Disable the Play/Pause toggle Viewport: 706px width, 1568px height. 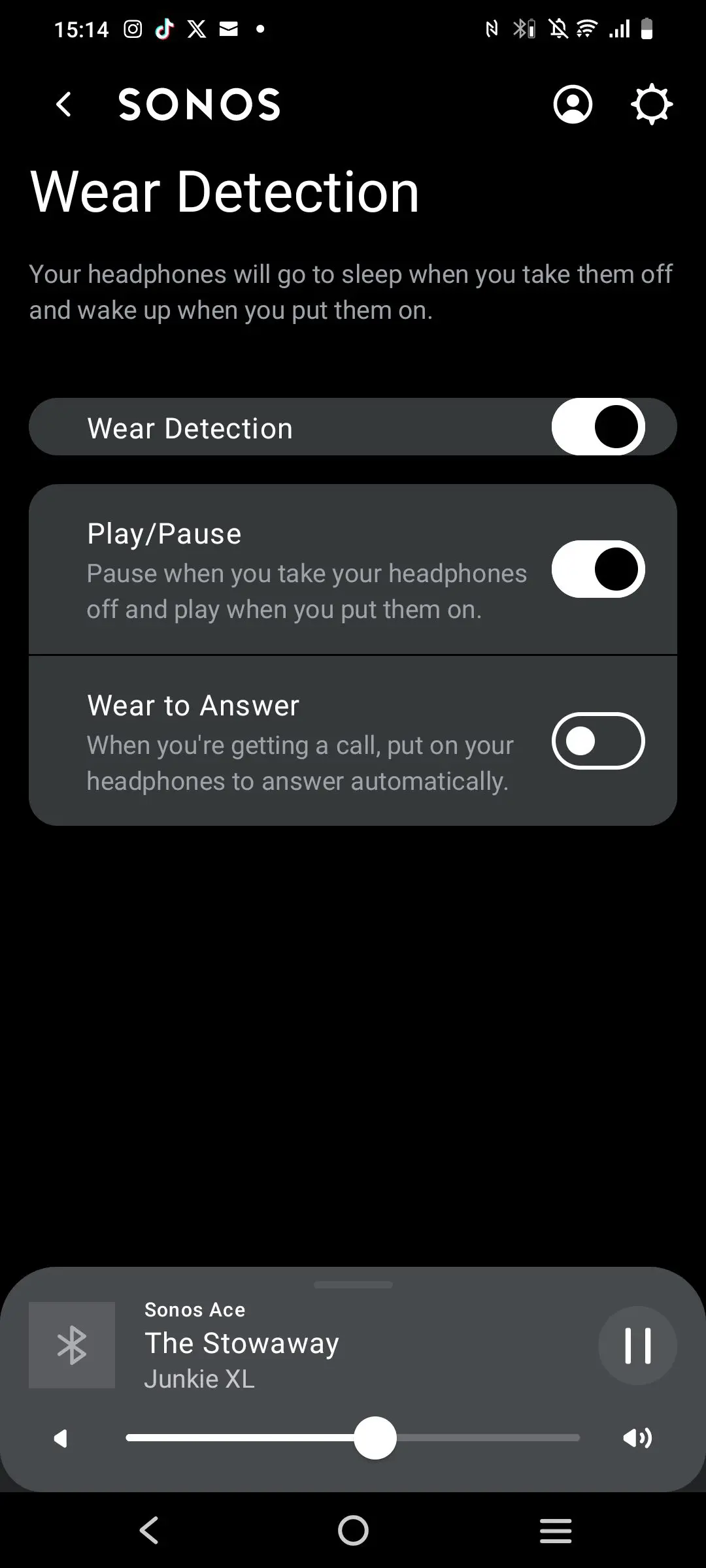pyautogui.click(x=598, y=569)
